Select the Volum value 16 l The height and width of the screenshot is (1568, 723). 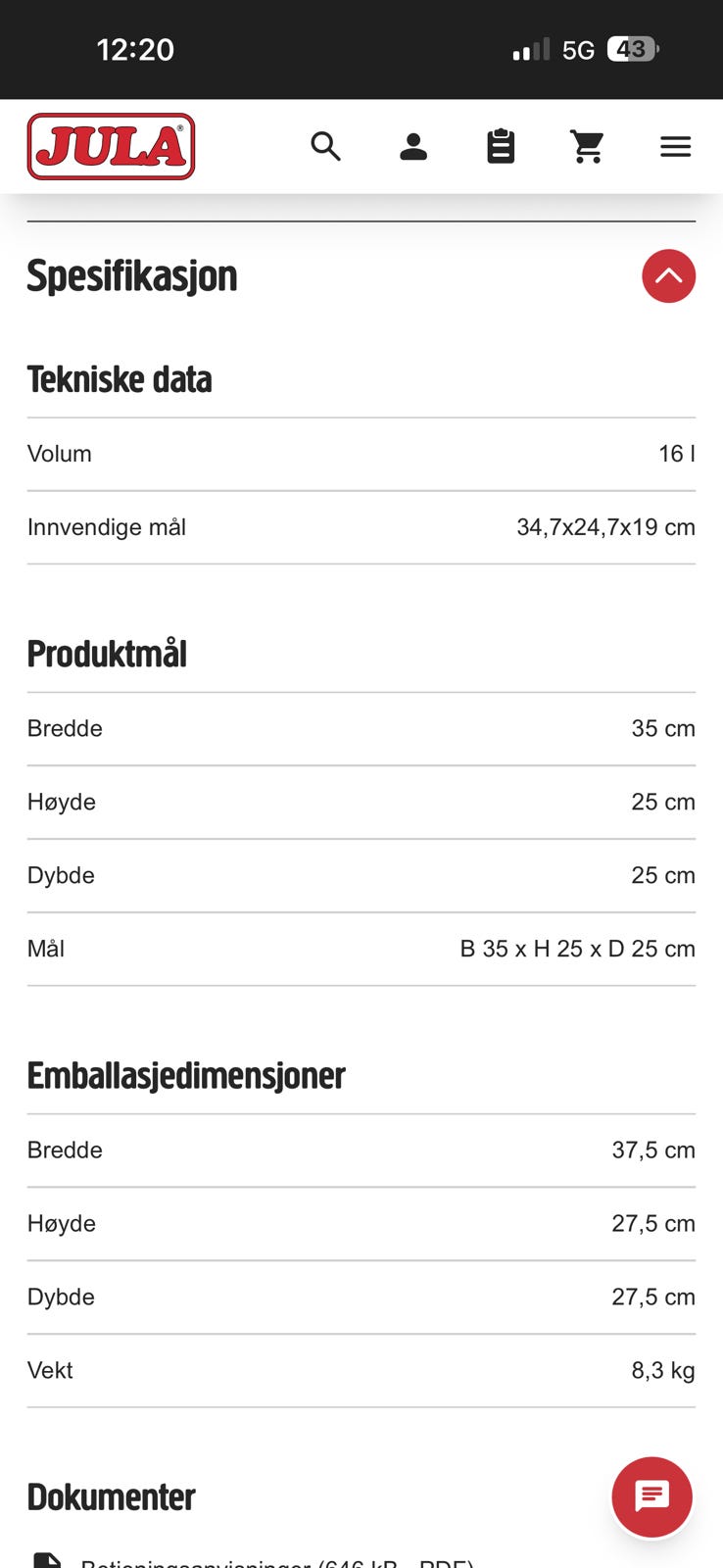click(675, 453)
